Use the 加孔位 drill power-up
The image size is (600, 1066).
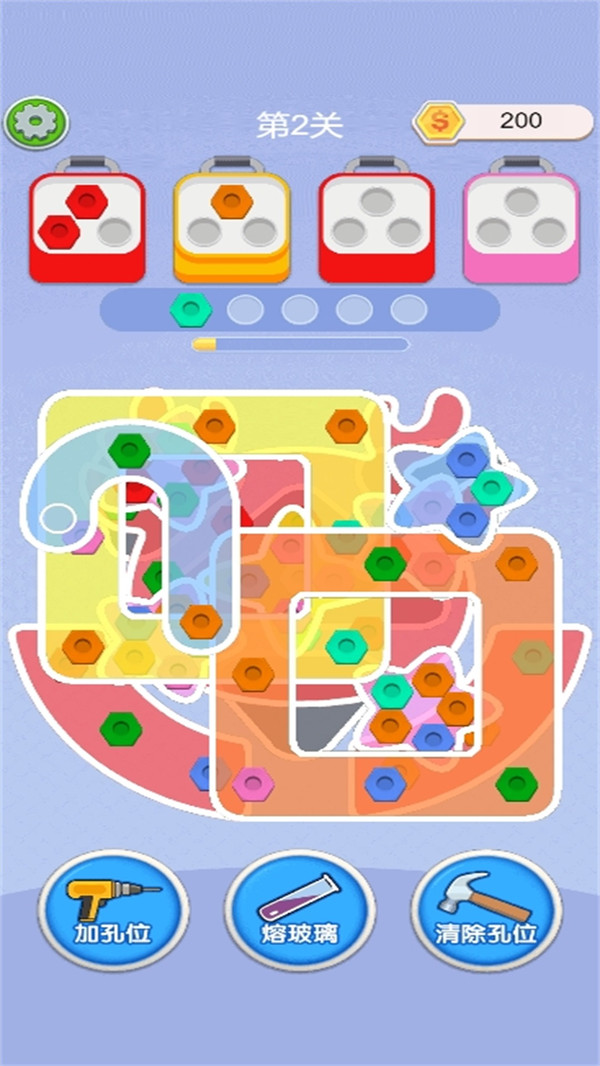[x=112, y=910]
